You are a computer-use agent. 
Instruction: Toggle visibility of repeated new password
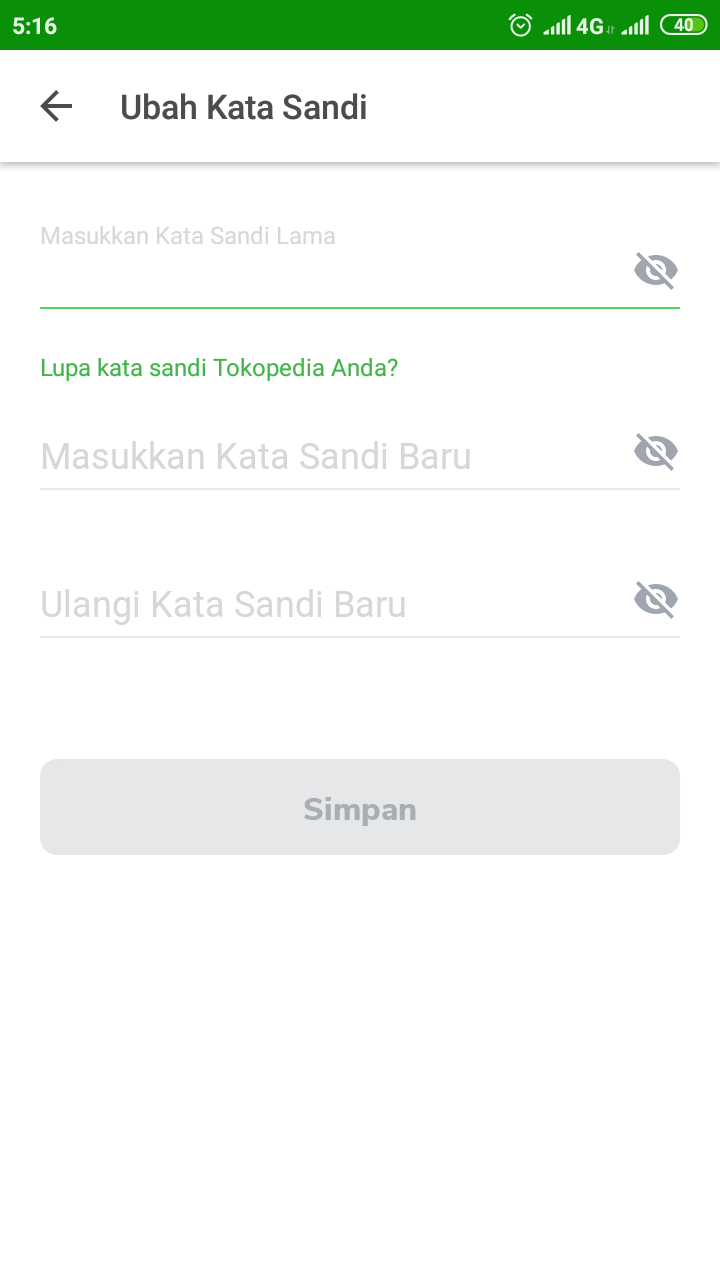656,599
